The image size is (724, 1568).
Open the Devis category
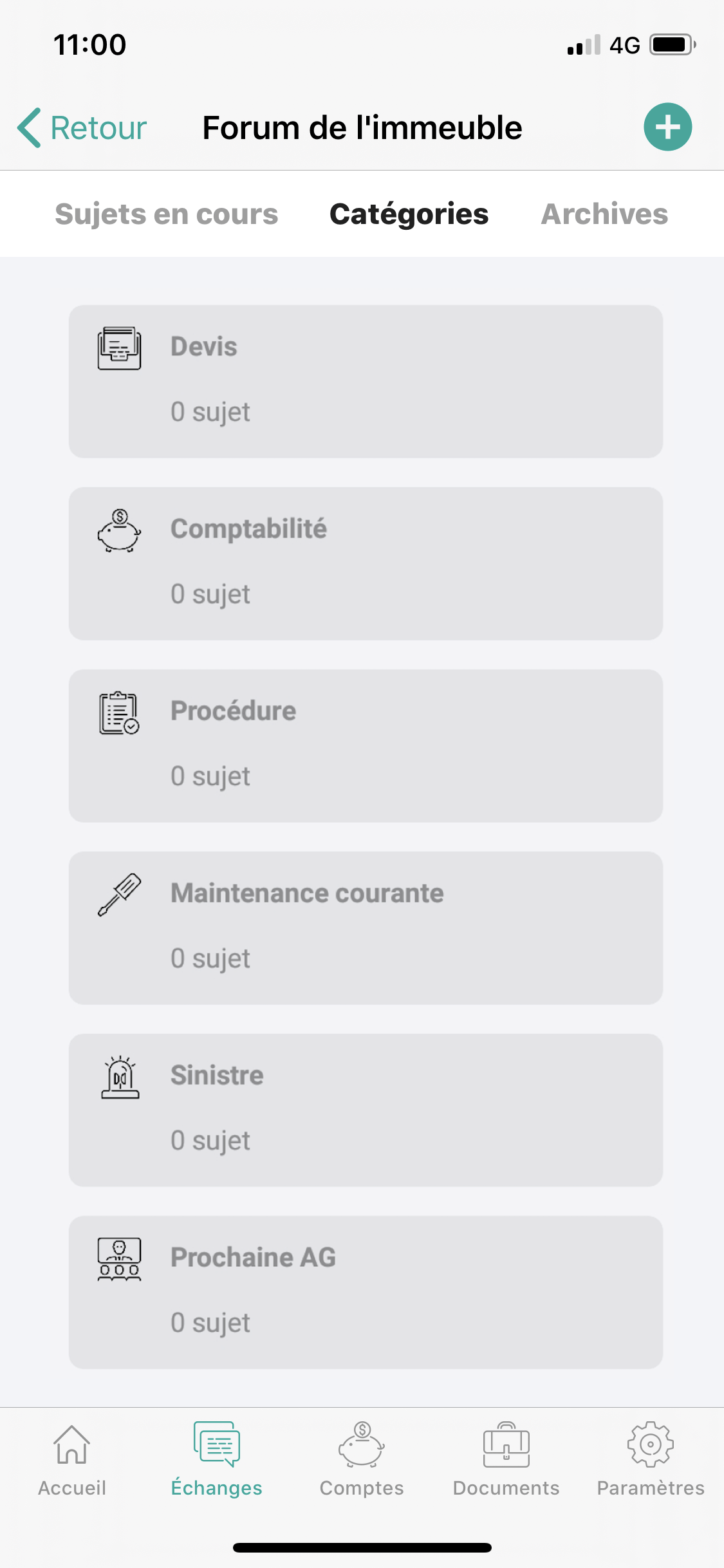(x=366, y=382)
